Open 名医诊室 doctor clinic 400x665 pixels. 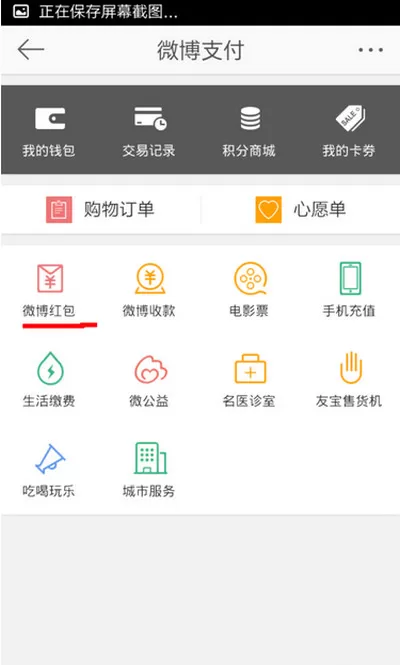(249, 380)
